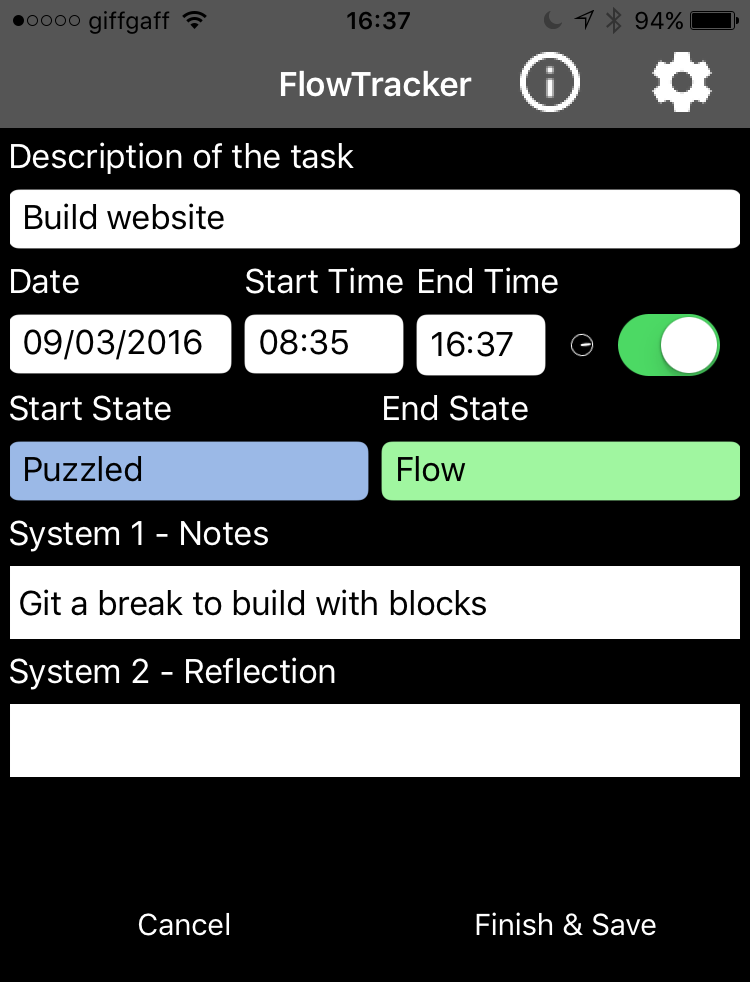
Task: Edit the Start Time 08:35
Action: pos(323,344)
